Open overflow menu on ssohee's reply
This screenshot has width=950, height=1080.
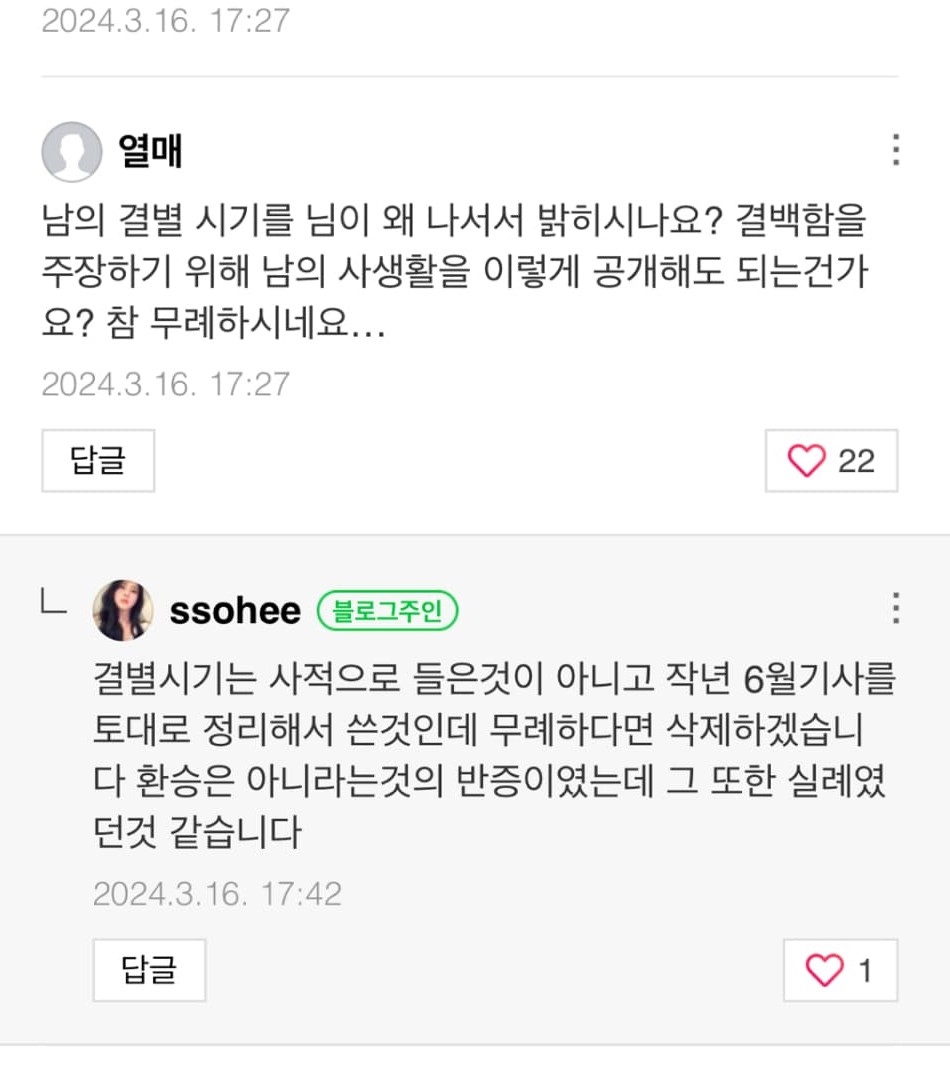896,608
